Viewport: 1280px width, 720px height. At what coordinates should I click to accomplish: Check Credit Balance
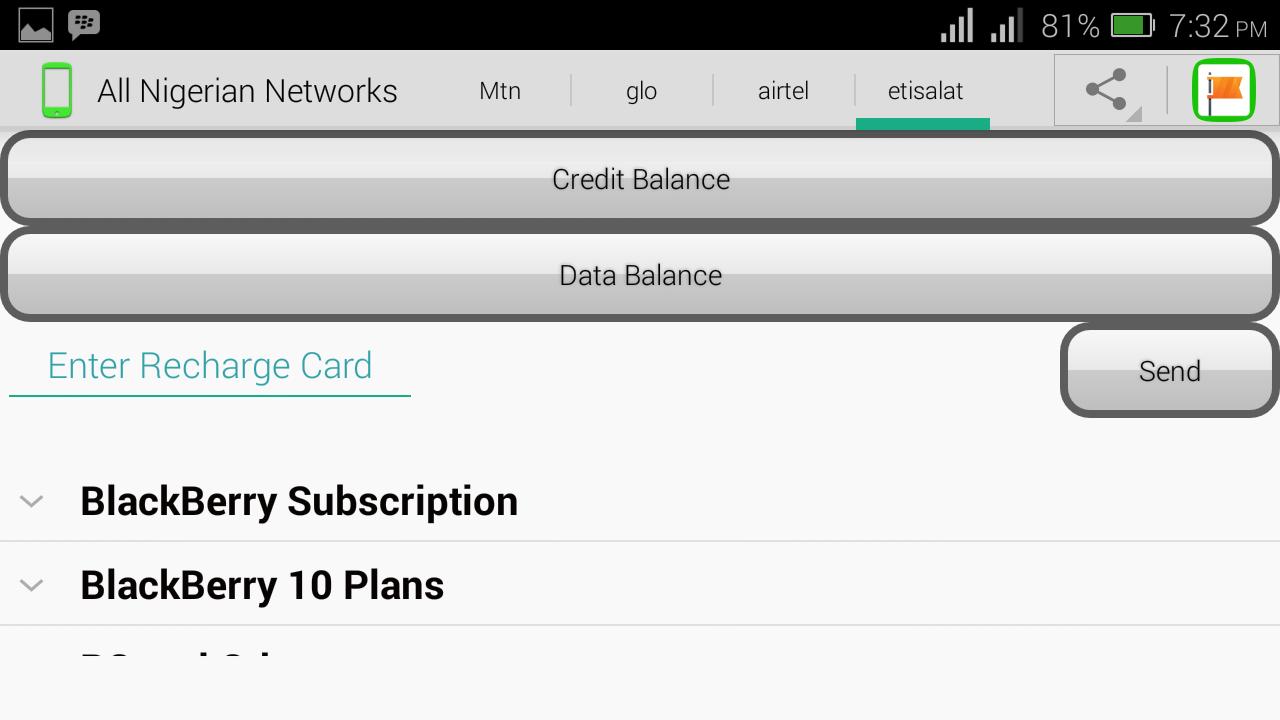(x=640, y=179)
